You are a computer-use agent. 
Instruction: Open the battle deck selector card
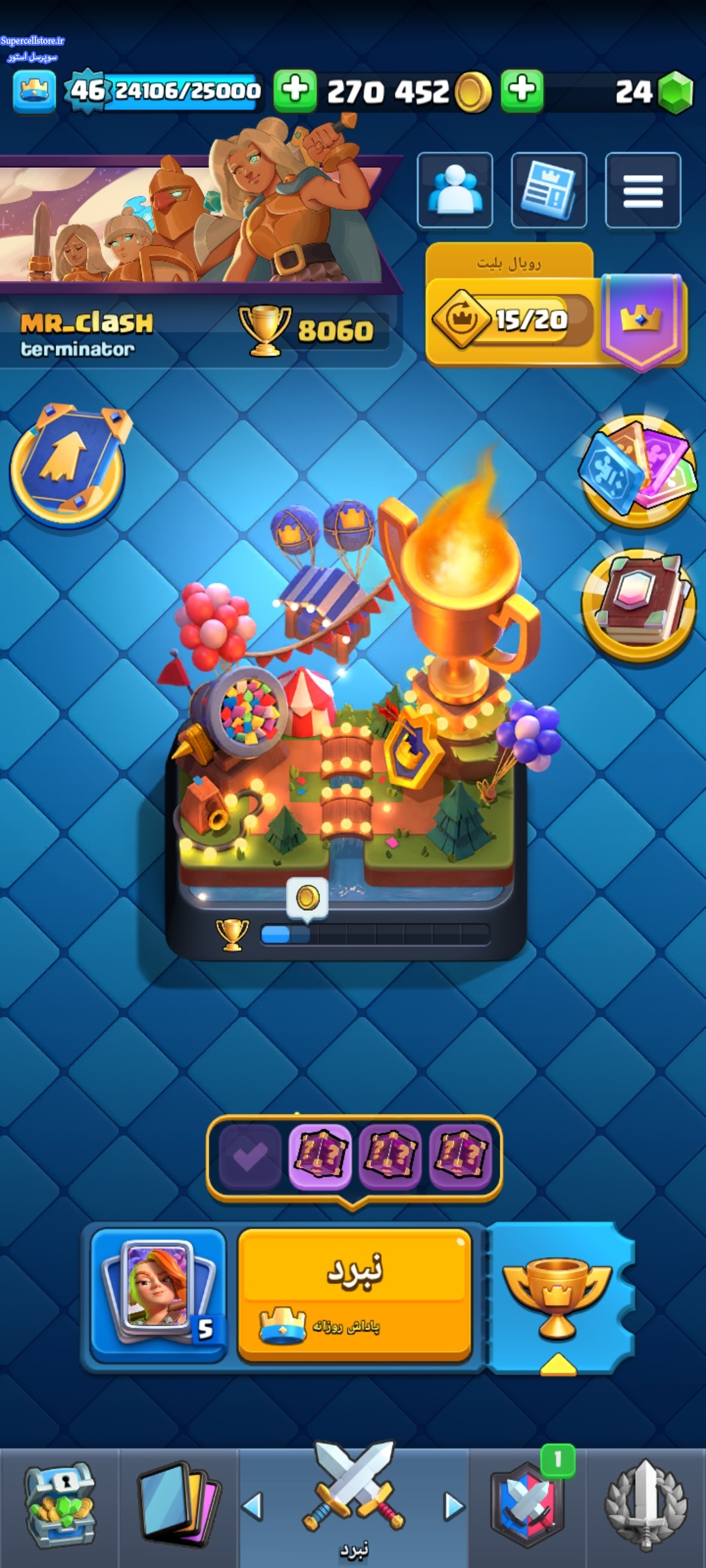[x=159, y=1294]
